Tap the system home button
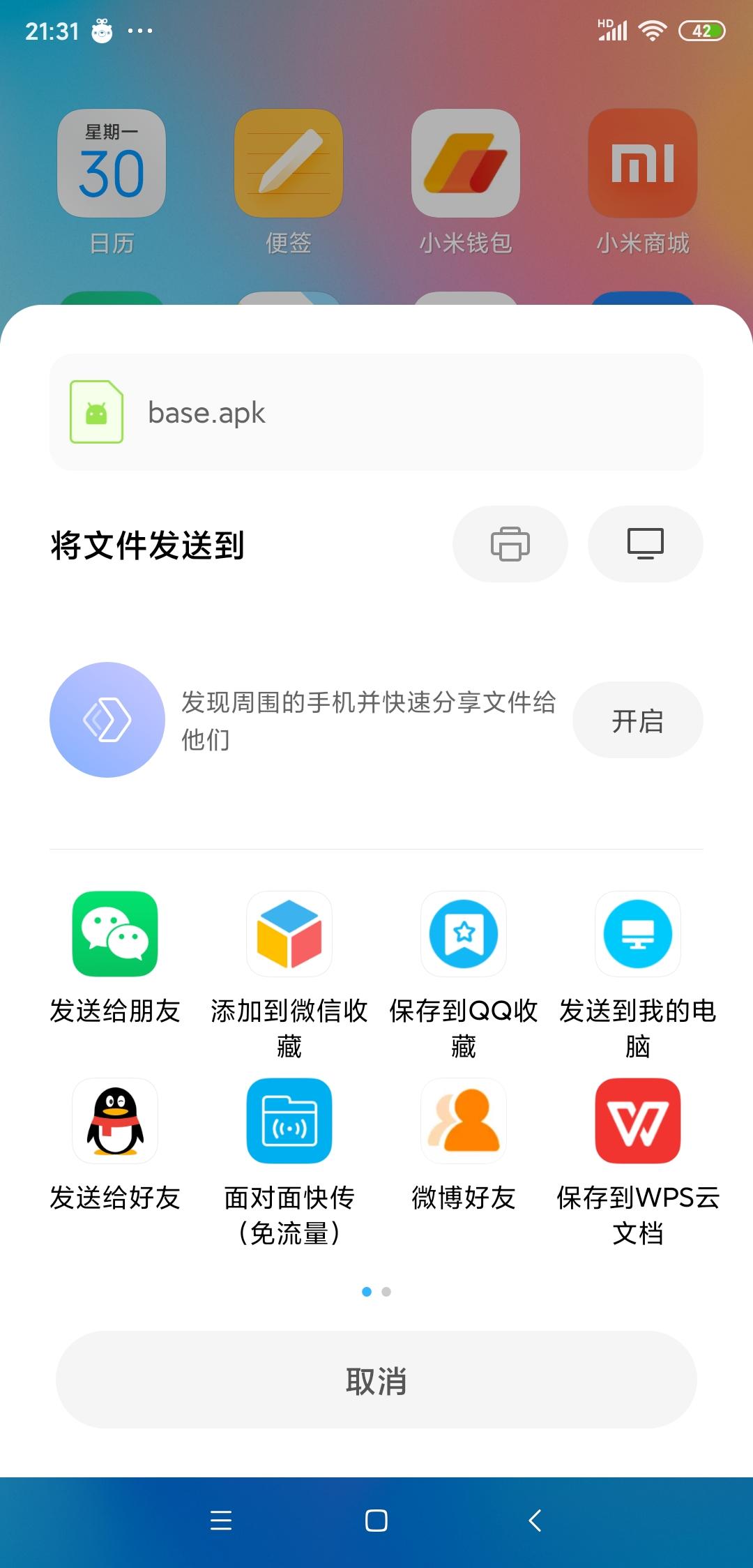 point(376,1521)
